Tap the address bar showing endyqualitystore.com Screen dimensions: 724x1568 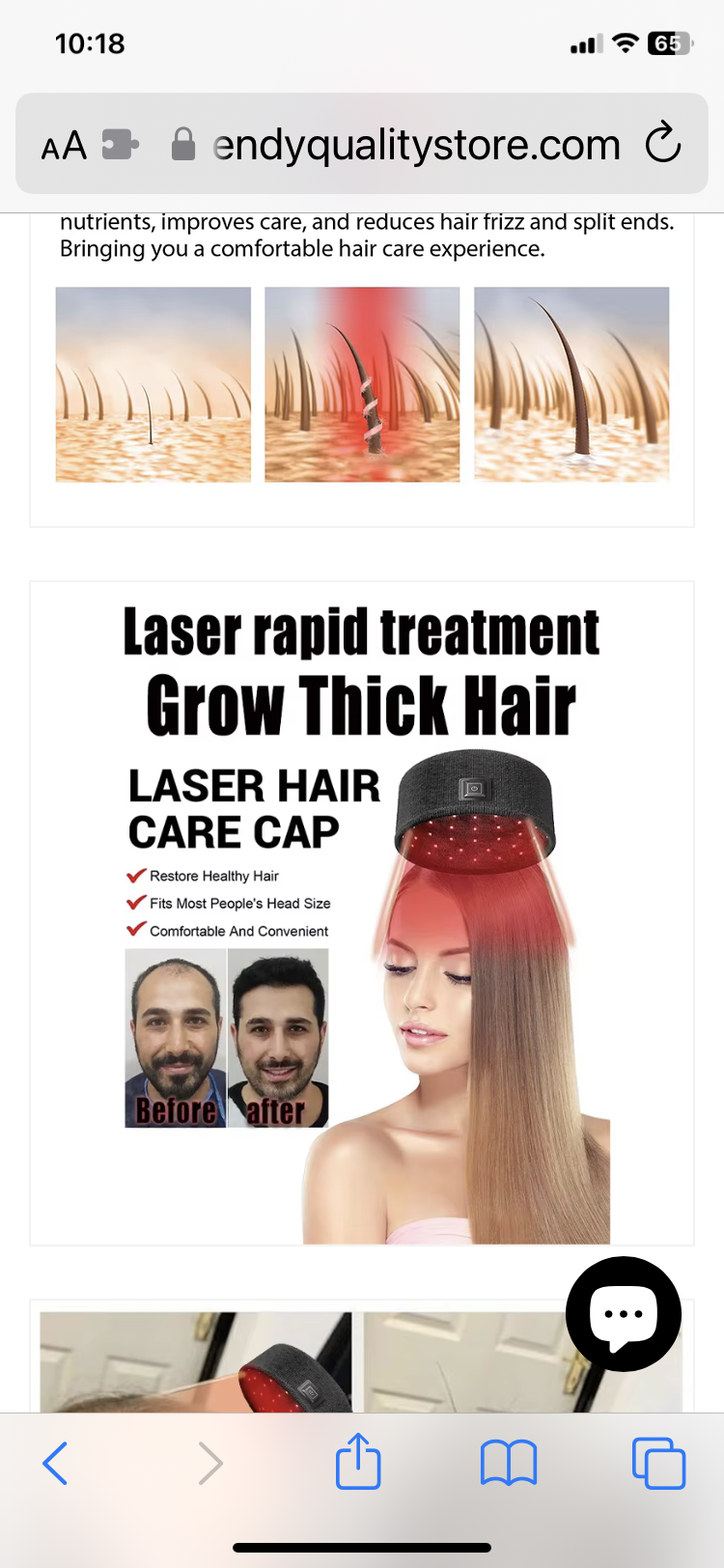415,145
